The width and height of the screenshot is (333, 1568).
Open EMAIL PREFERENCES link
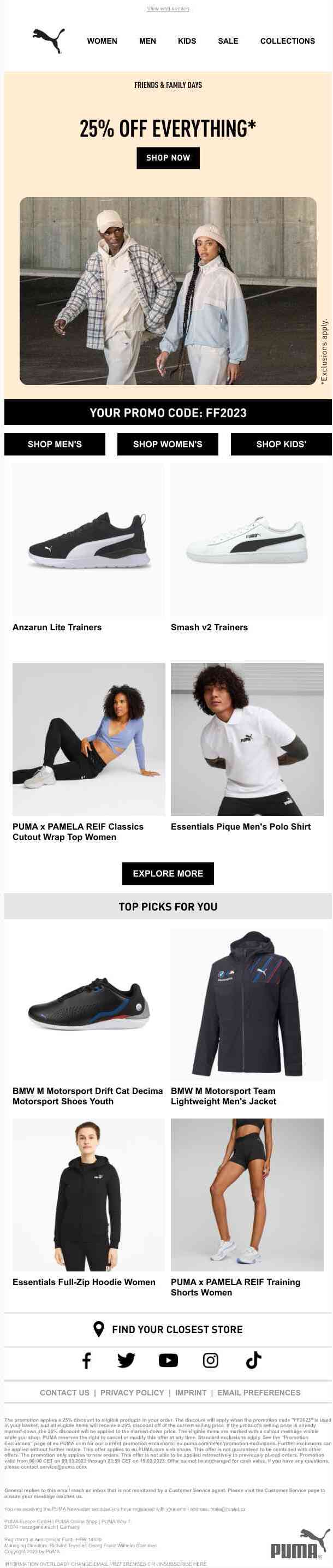(259, 1393)
